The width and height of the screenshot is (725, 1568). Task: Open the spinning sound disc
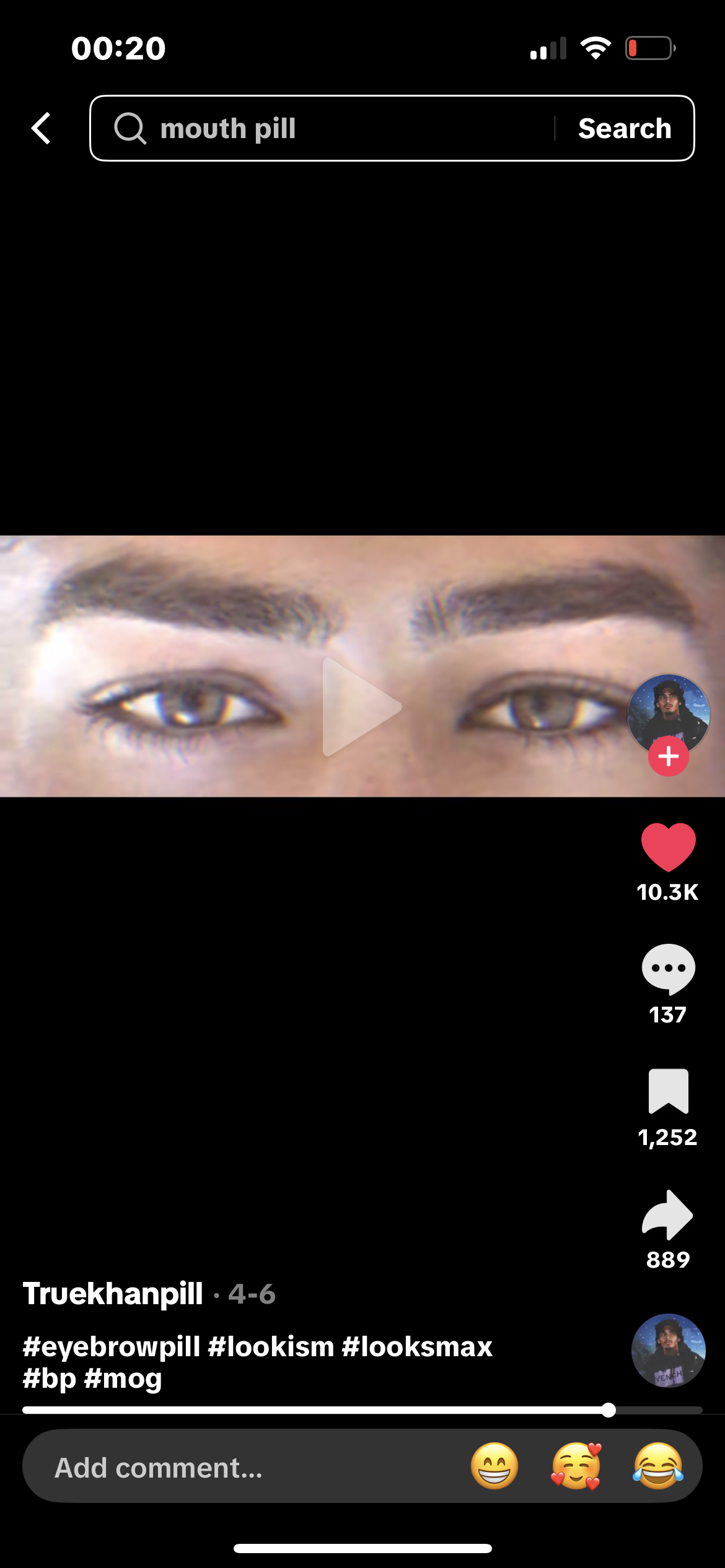(668, 1350)
